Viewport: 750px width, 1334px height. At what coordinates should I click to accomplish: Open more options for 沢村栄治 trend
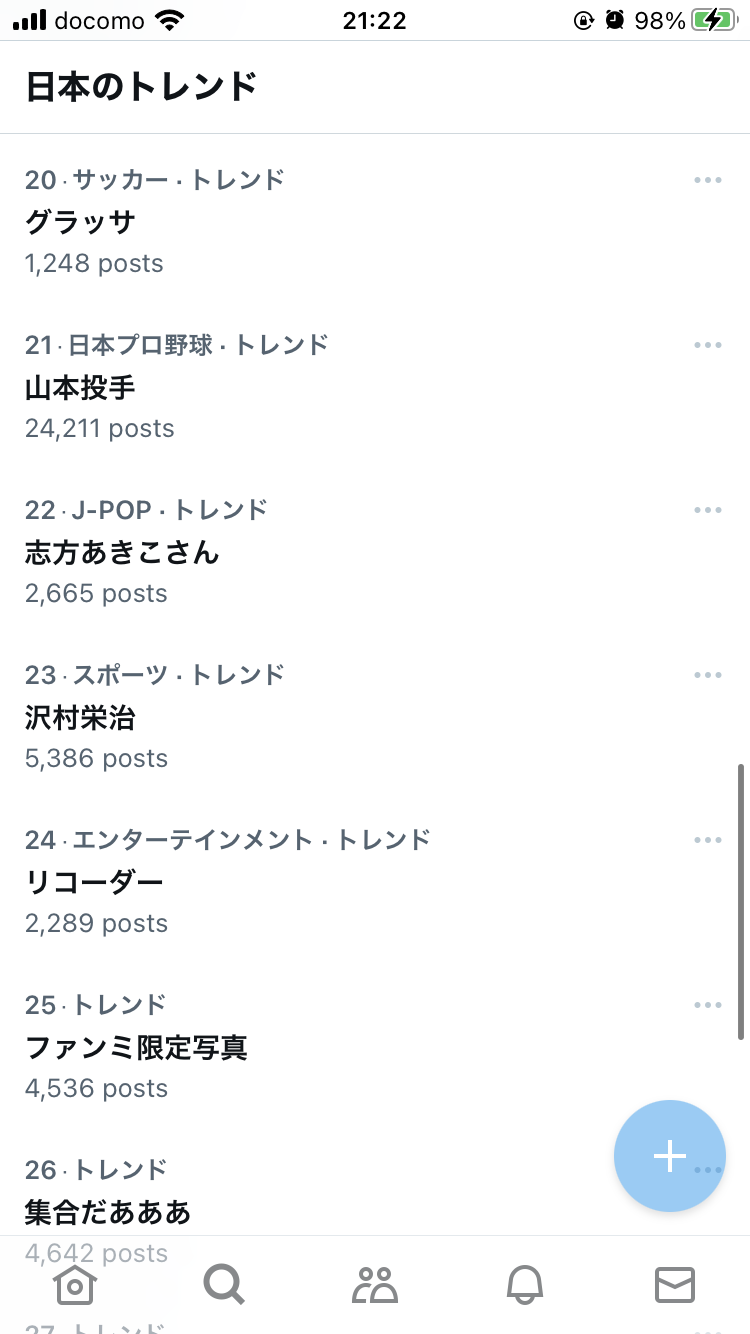click(x=708, y=675)
